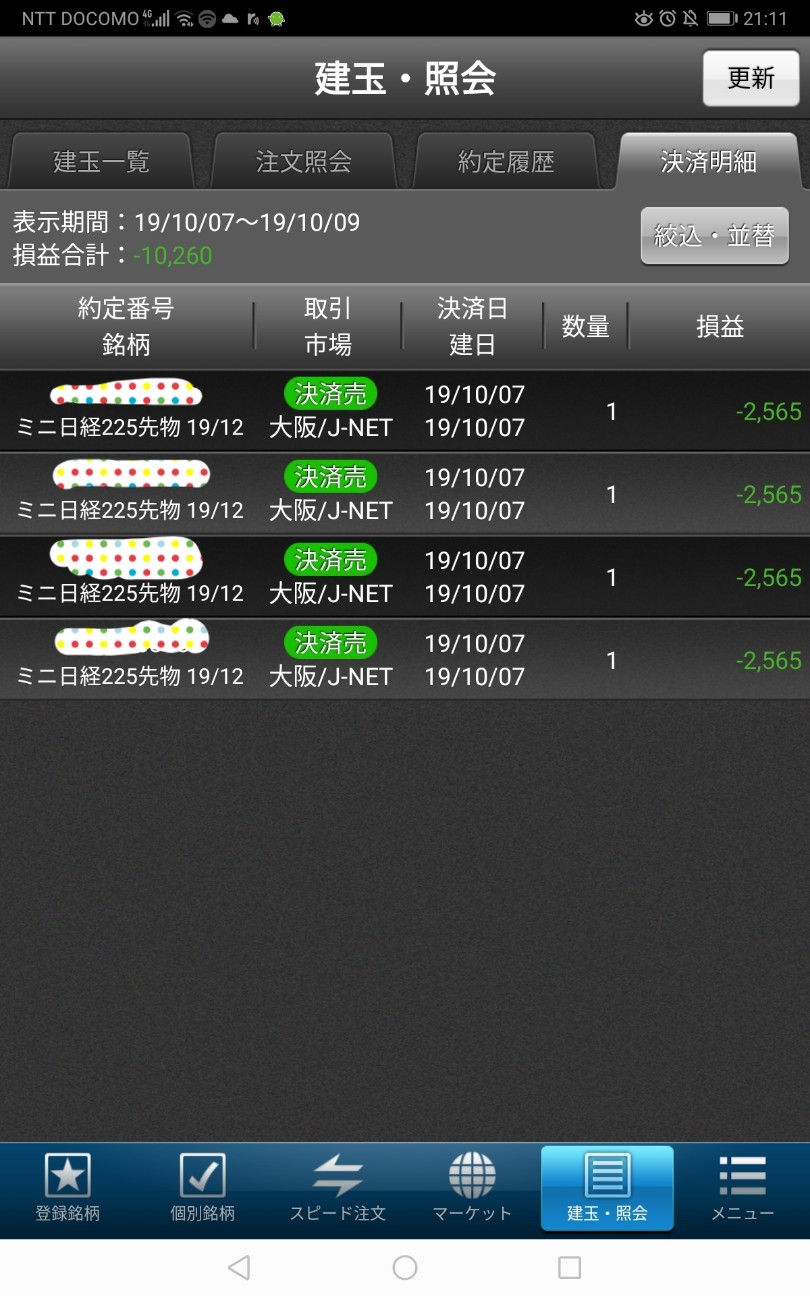Open the 約定履歴 tab
The height and width of the screenshot is (1296, 810).
coord(506,161)
